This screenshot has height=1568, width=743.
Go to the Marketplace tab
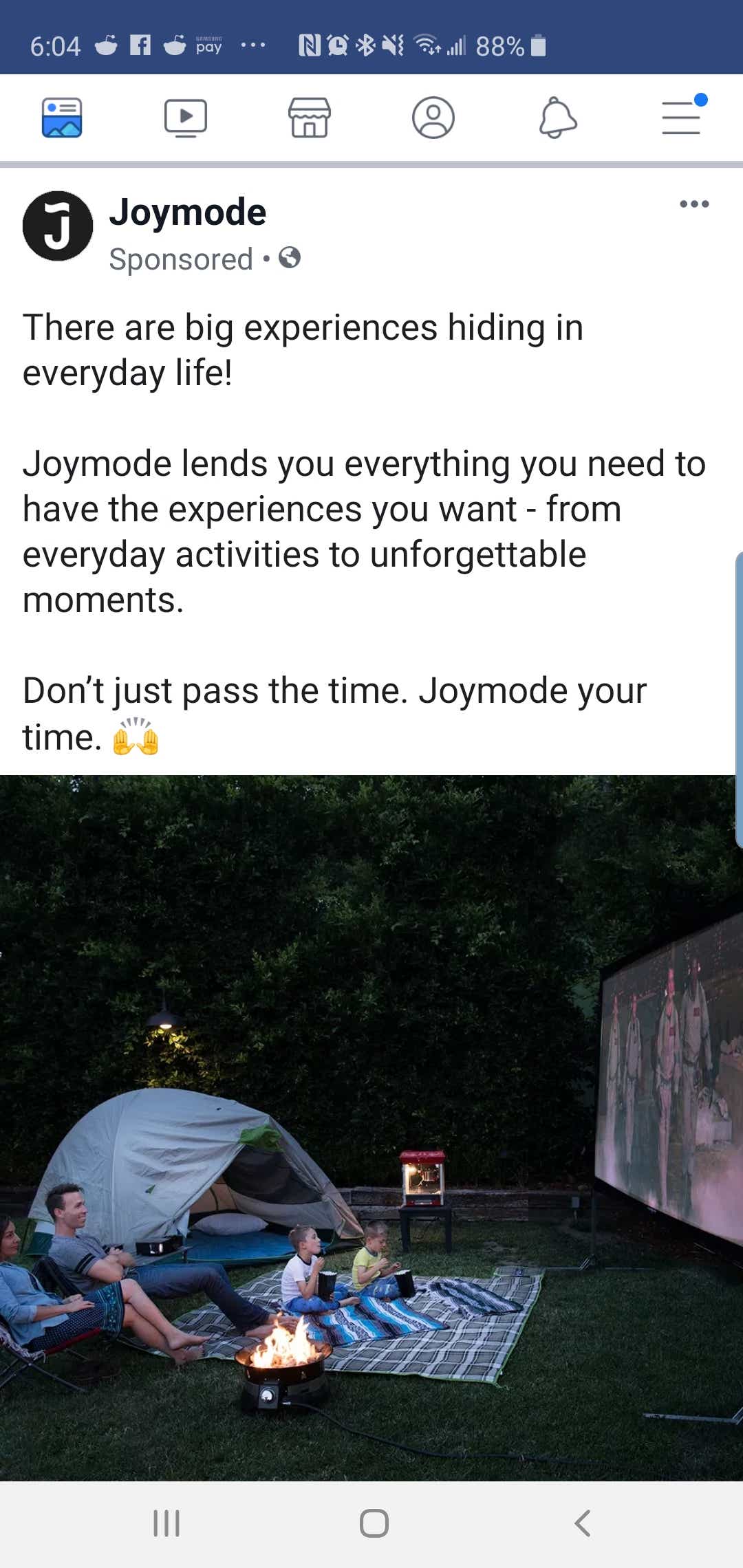tap(310, 118)
